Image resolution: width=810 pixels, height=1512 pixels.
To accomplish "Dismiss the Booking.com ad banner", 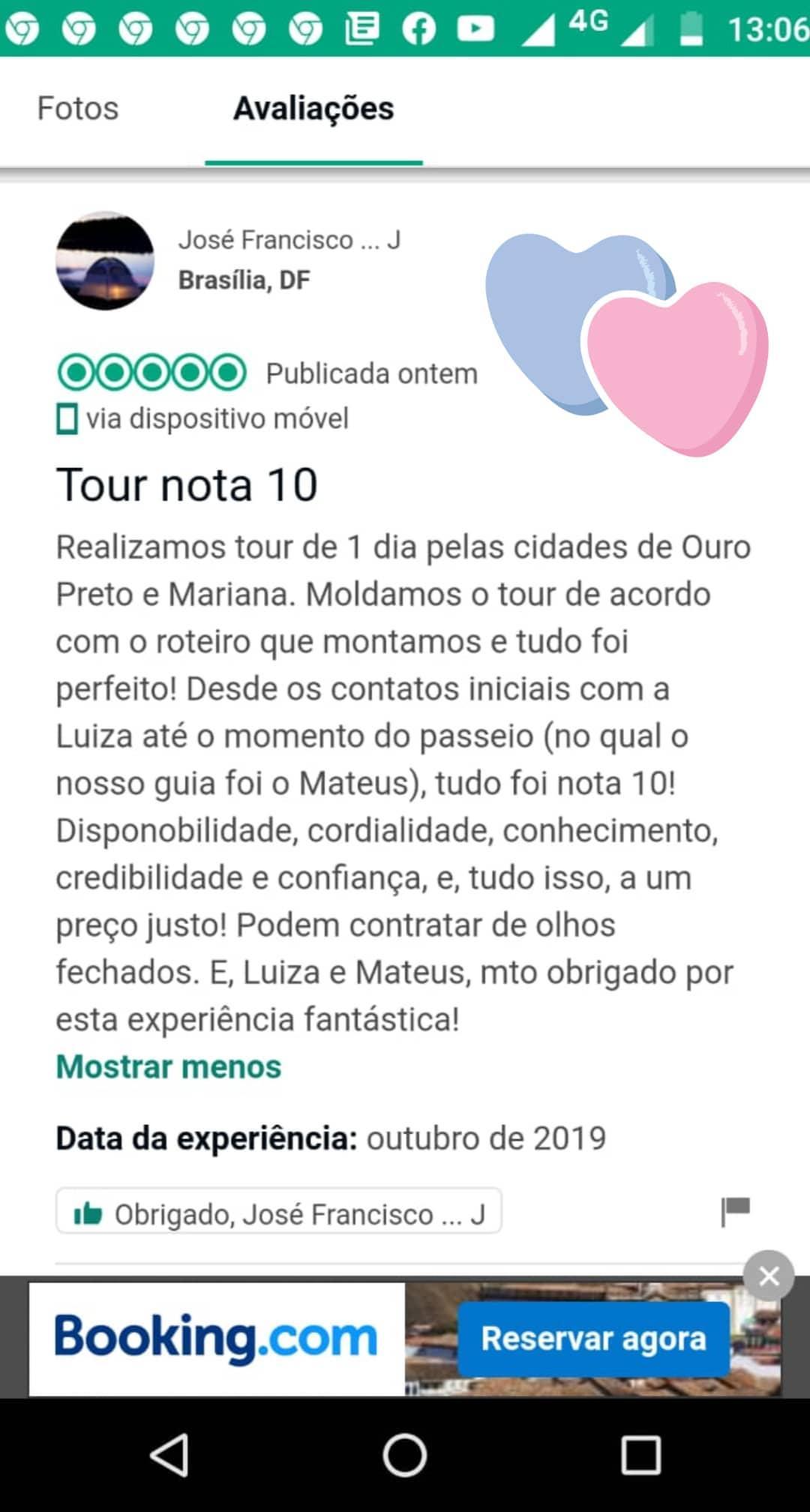I will (769, 1276).
